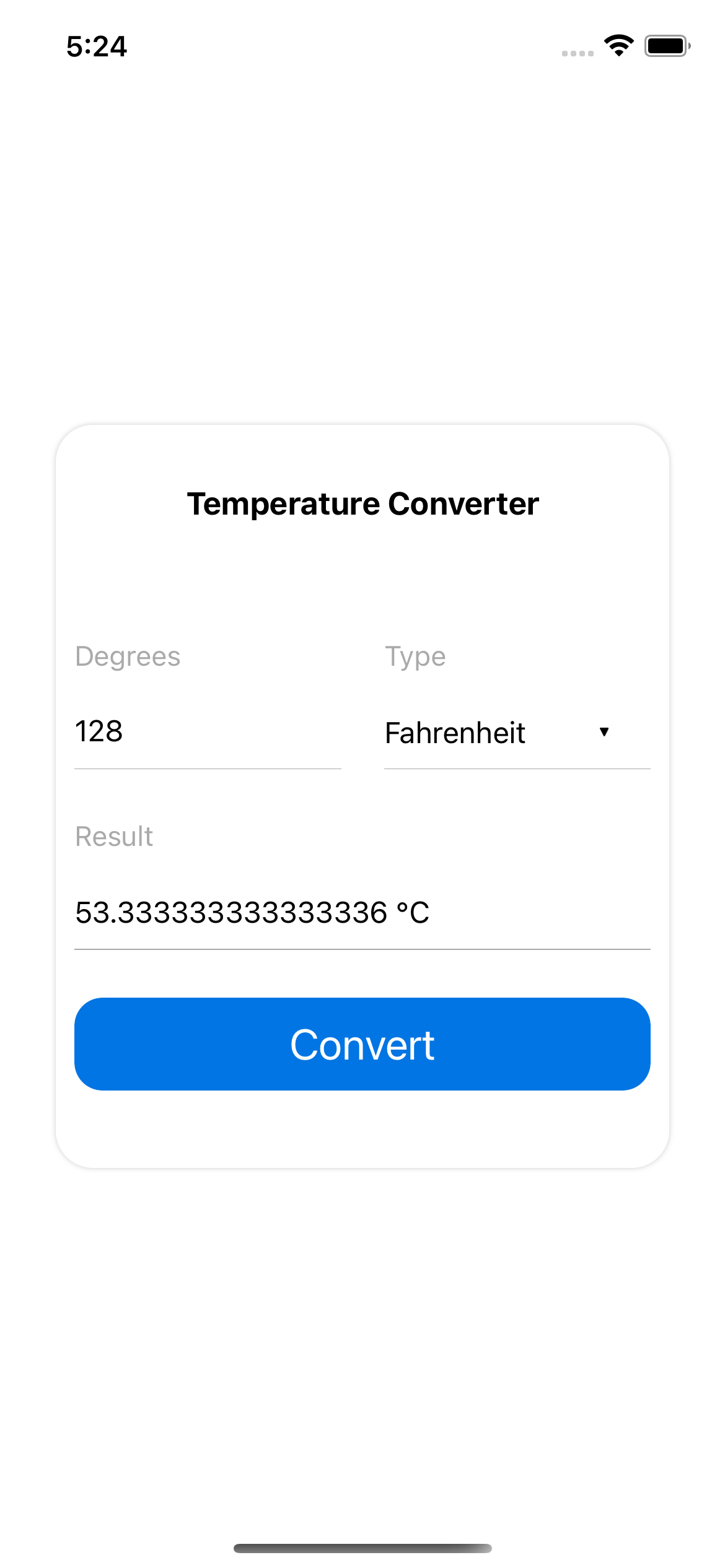Viewport: 725px width, 1568px height.
Task: Tap the Degrees input showing 128
Action: tap(208, 732)
